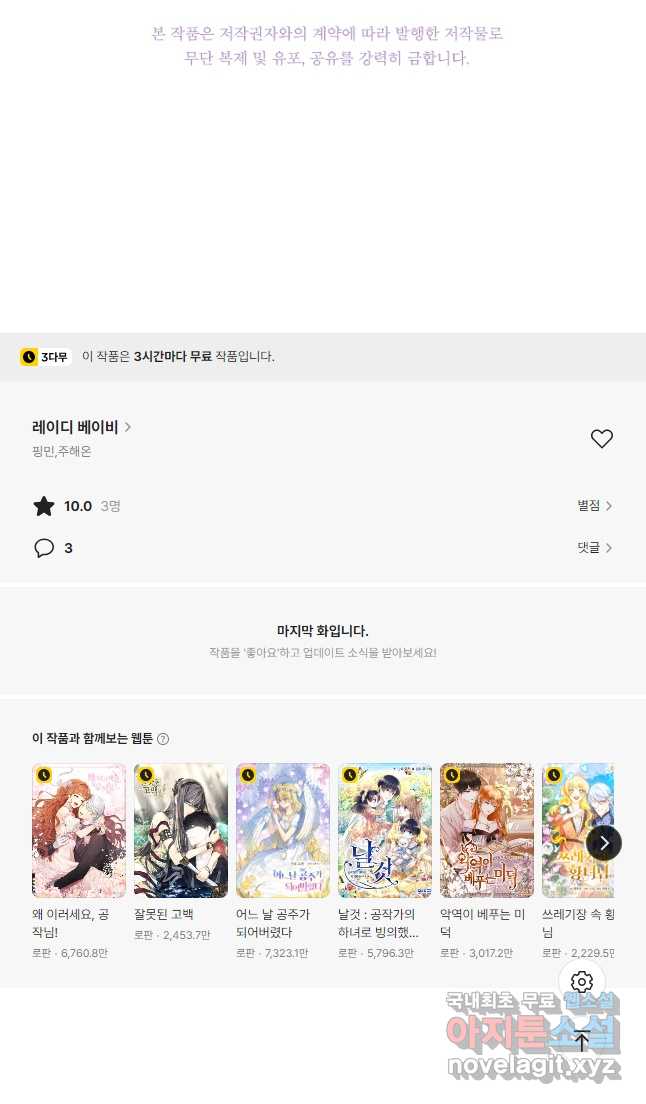Open the viewer settings gear
The height and width of the screenshot is (1104, 646).
point(582,981)
